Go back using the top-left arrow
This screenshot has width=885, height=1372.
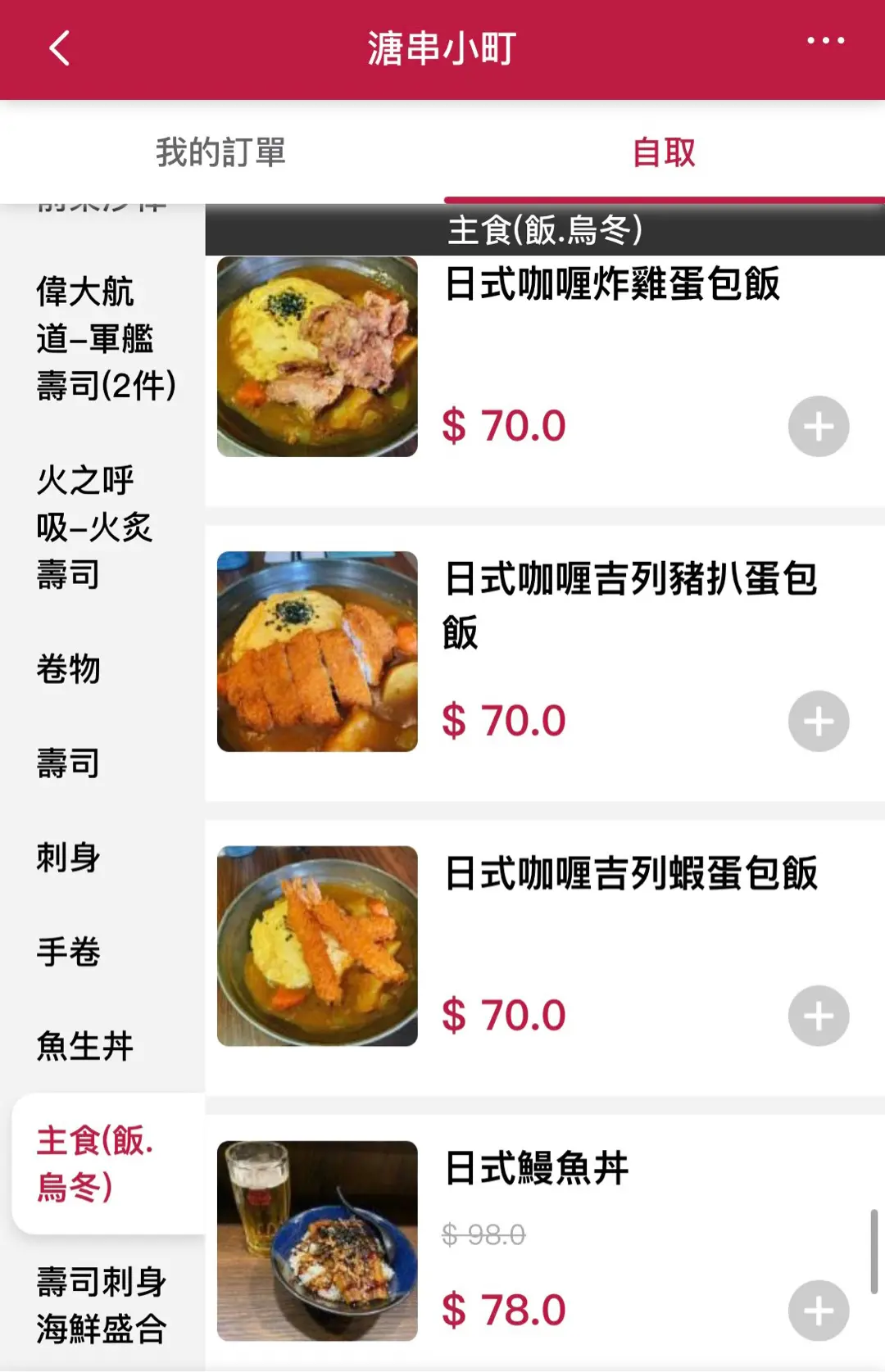(x=59, y=48)
